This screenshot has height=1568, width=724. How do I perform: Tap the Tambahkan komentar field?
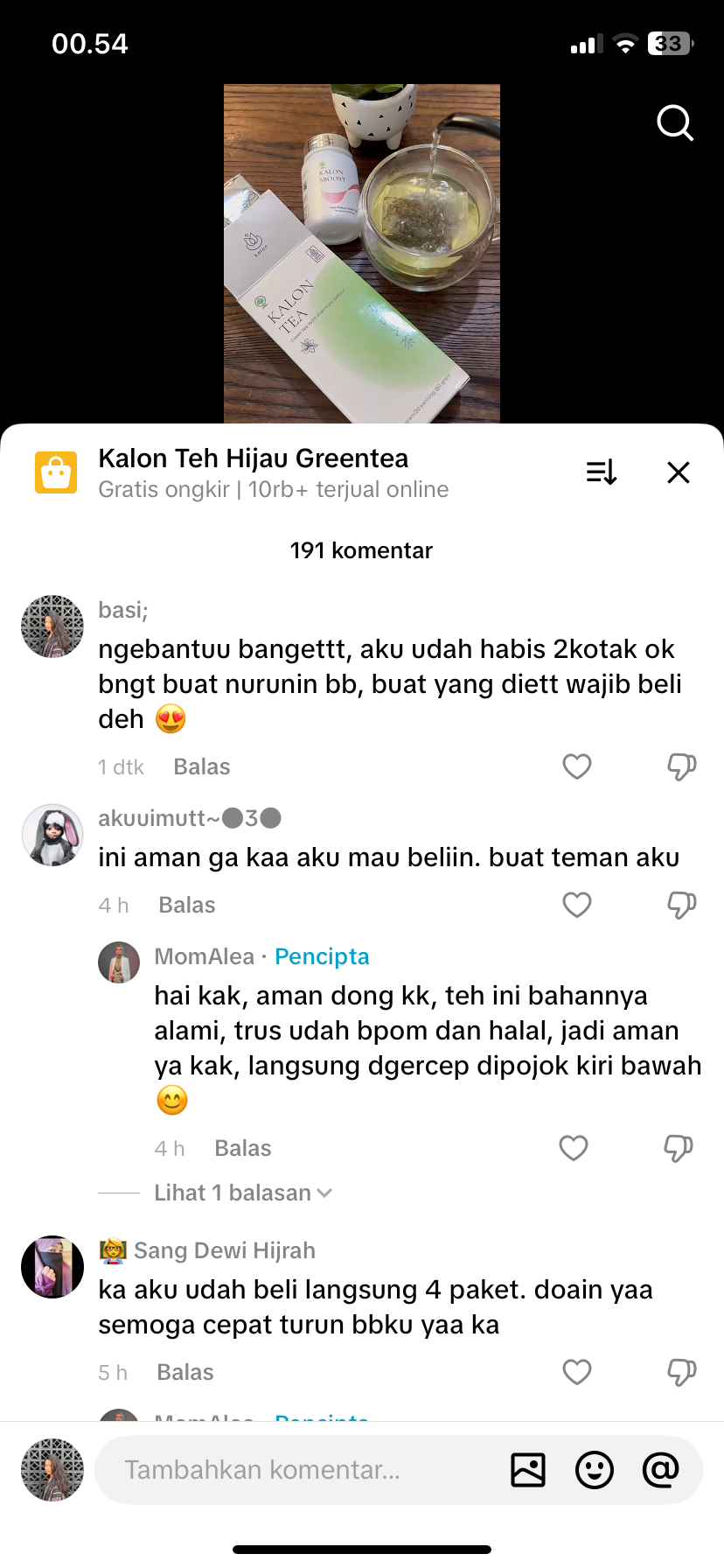297,1470
